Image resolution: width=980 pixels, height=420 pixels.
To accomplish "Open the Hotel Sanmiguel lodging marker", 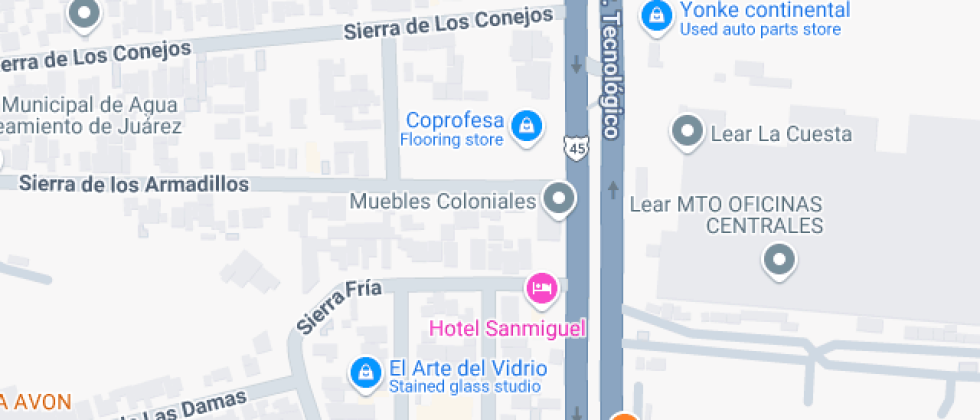I will point(542,289).
